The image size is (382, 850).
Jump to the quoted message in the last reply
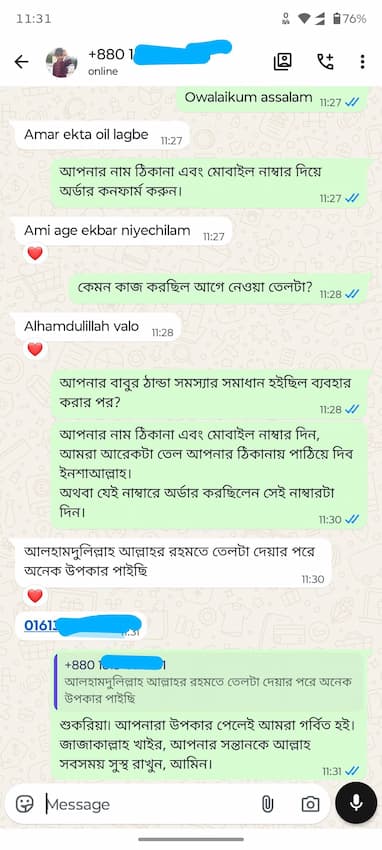point(208,682)
